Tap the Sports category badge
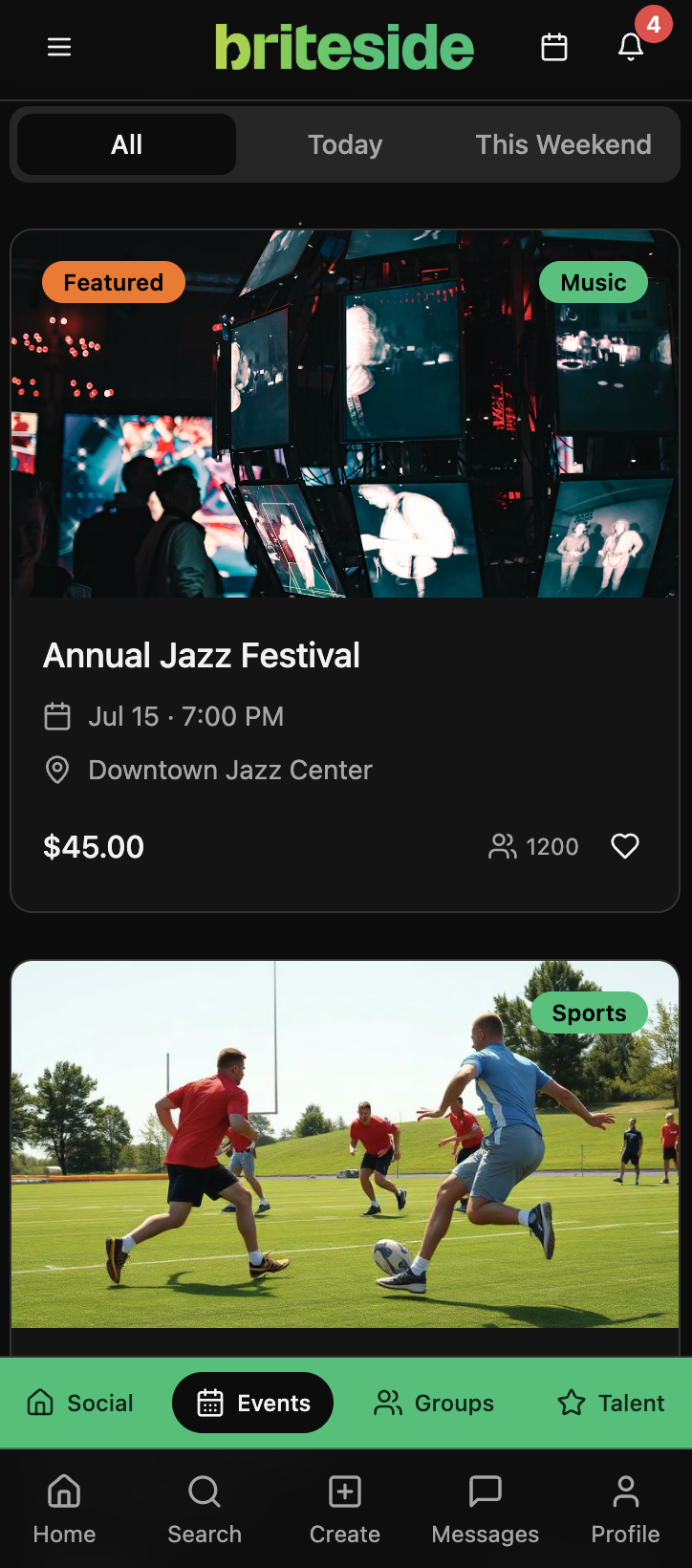 tap(589, 1013)
